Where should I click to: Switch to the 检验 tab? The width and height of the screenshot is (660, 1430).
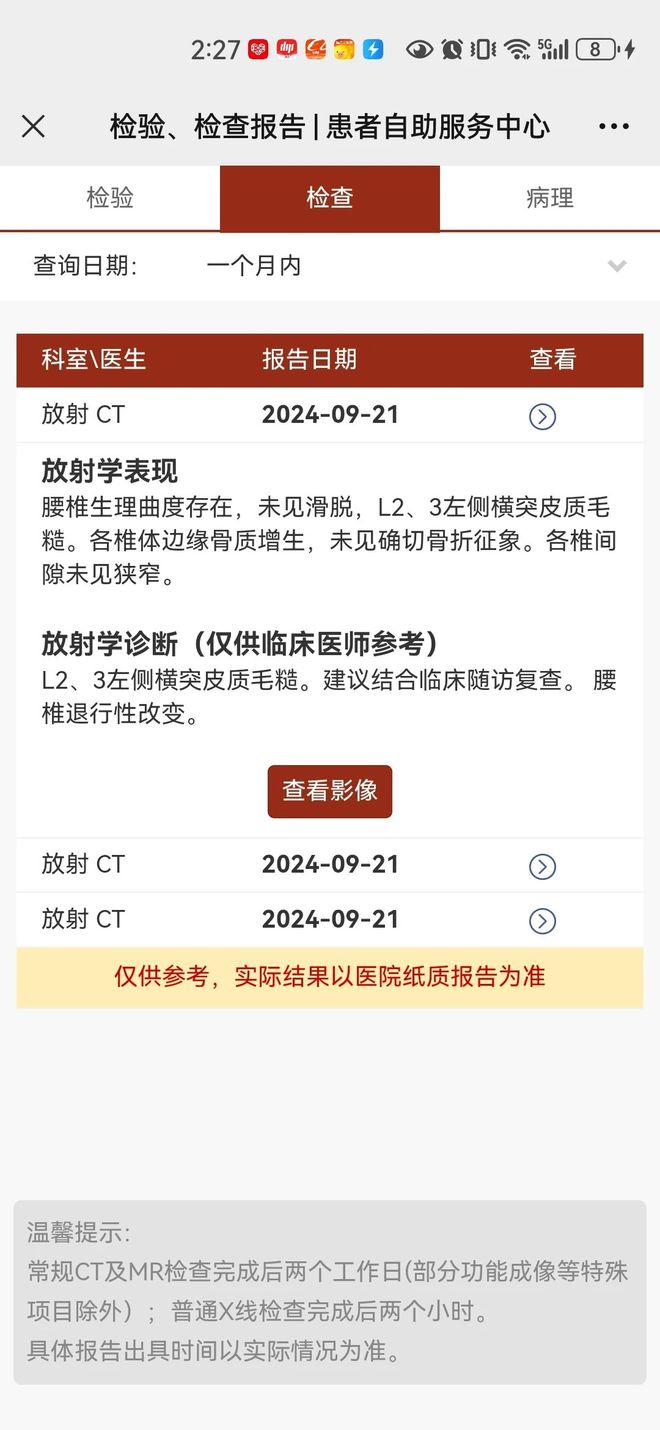[110, 198]
